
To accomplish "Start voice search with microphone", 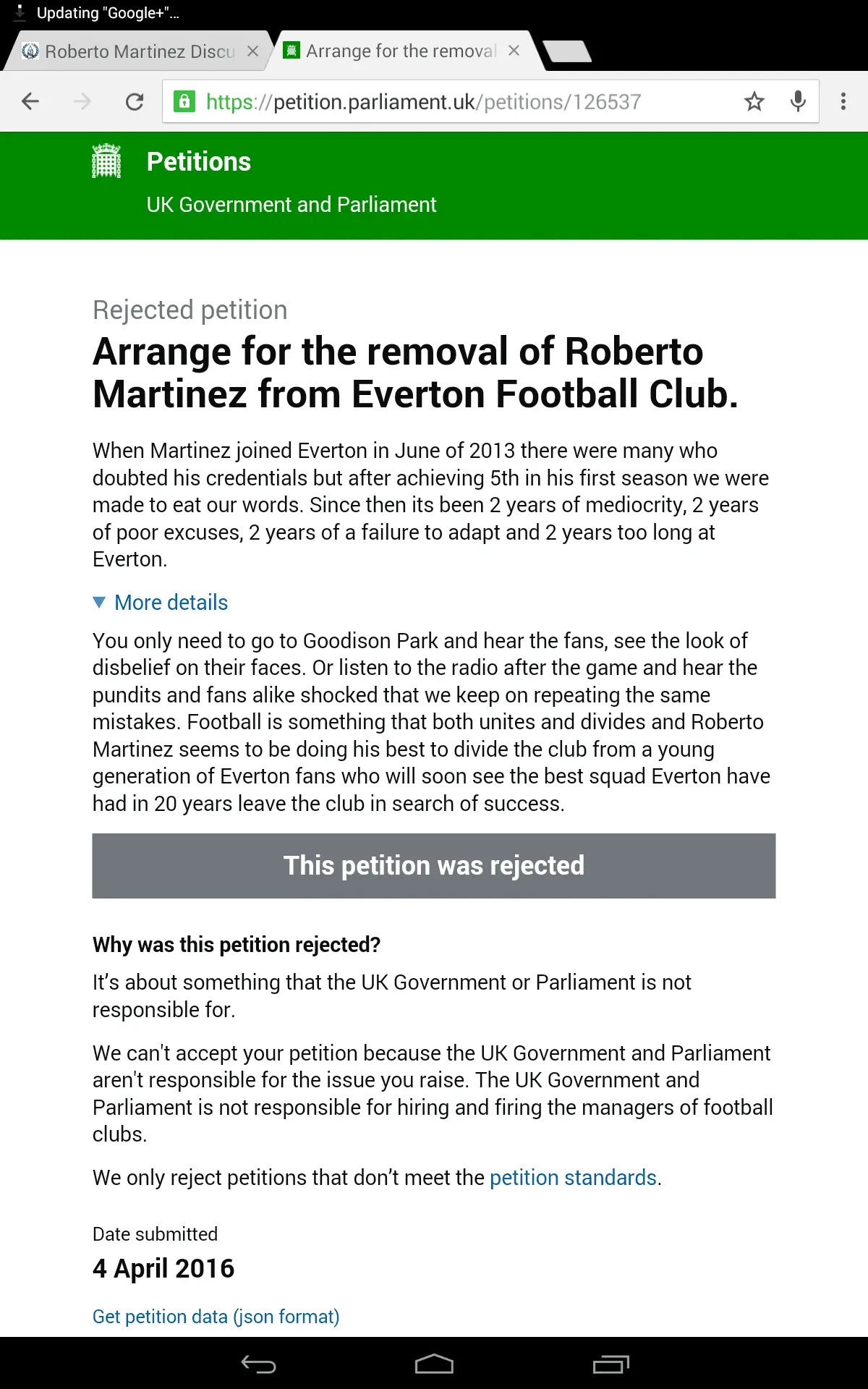I will point(798,101).
